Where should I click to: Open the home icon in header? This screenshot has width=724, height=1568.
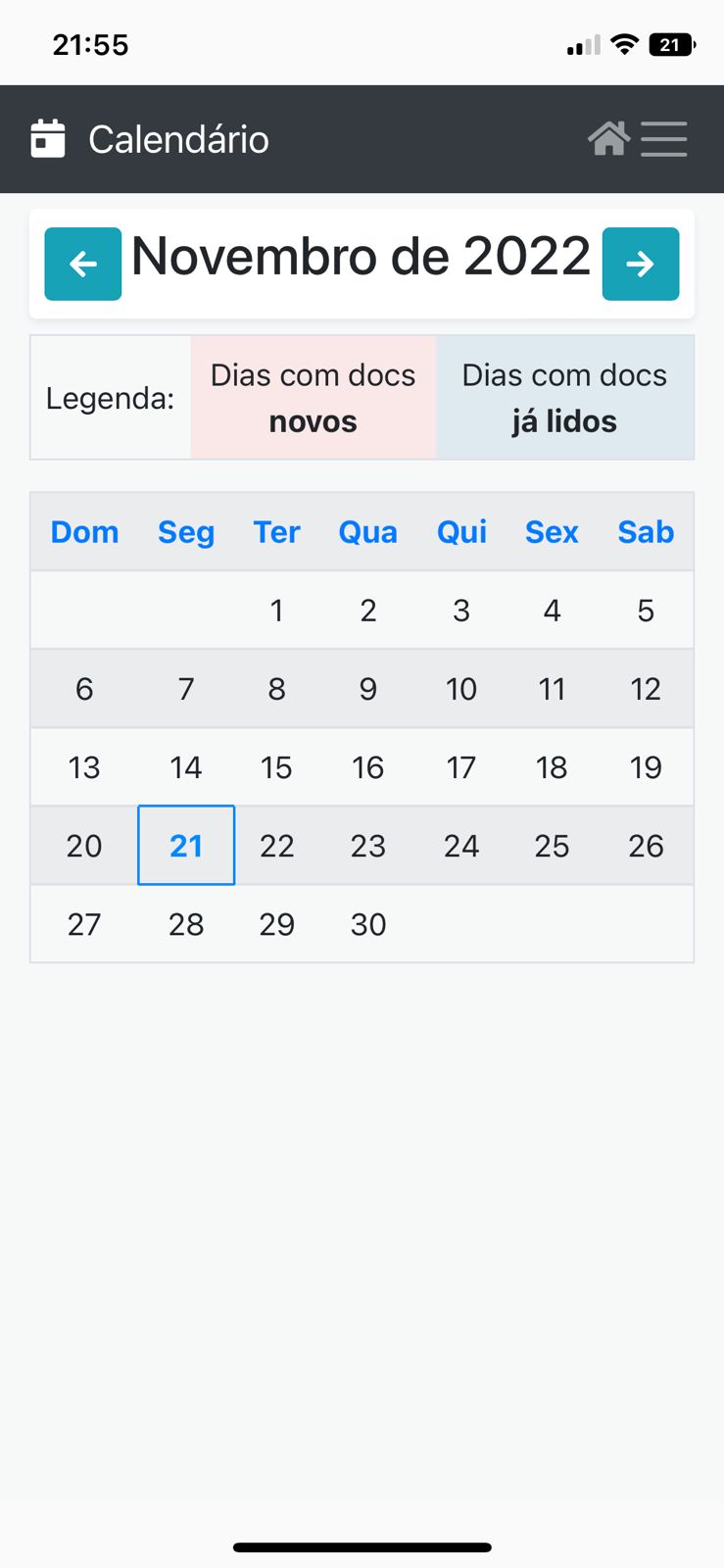coord(608,139)
